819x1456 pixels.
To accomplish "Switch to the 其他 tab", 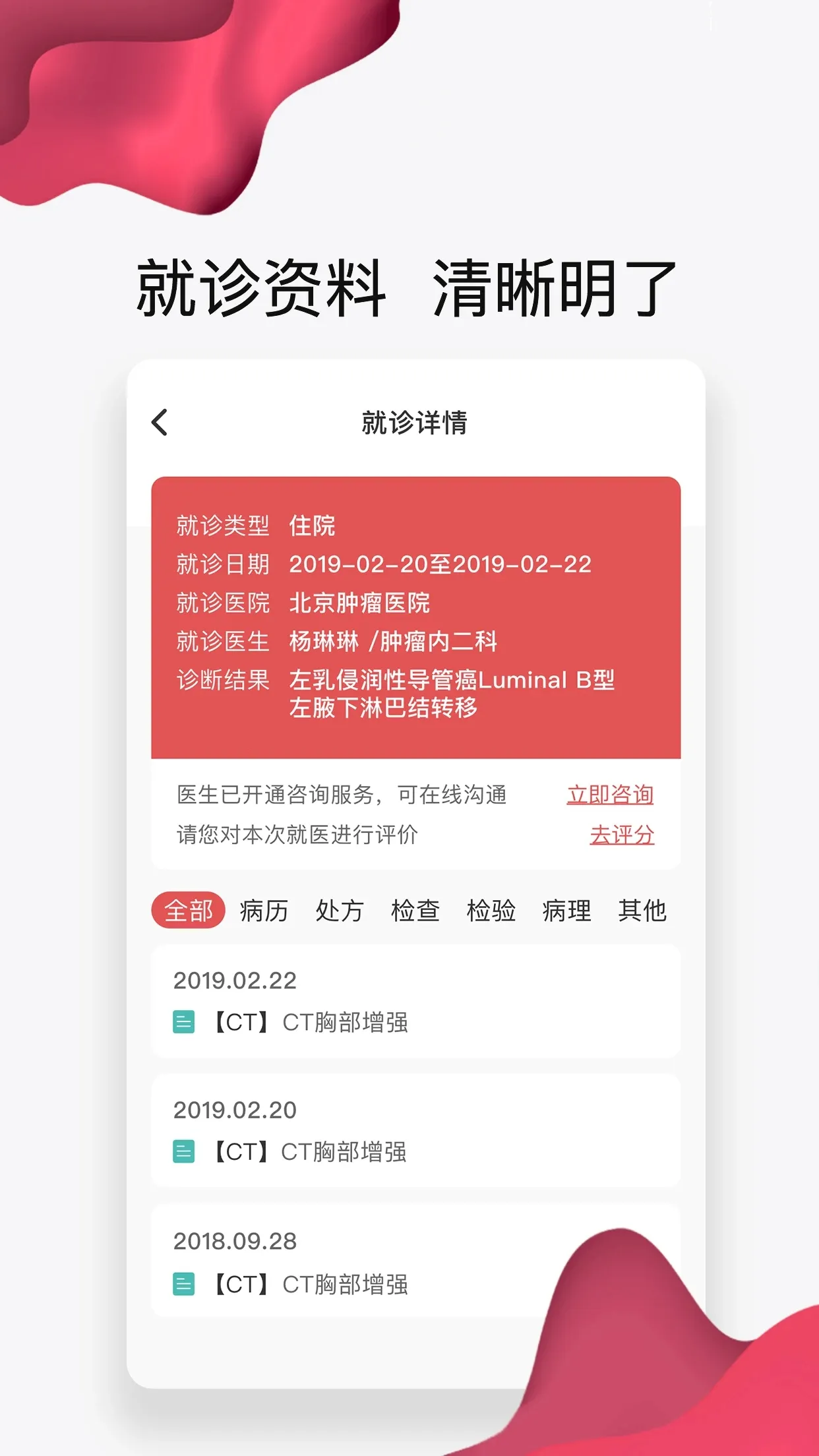I will click(x=643, y=910).
